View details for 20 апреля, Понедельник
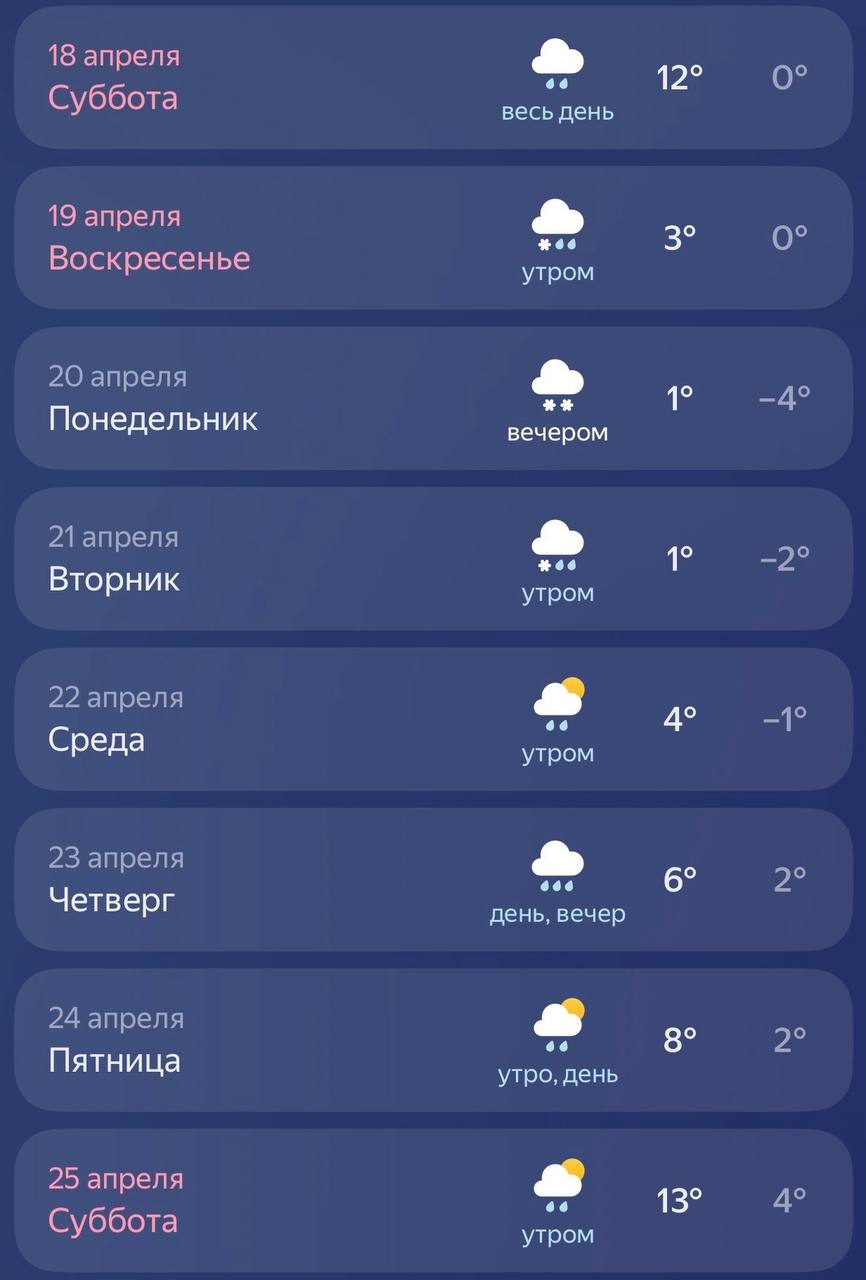The height and width of the screenshot is (1280, 866). pyautogui.click(x=433, y=399)
